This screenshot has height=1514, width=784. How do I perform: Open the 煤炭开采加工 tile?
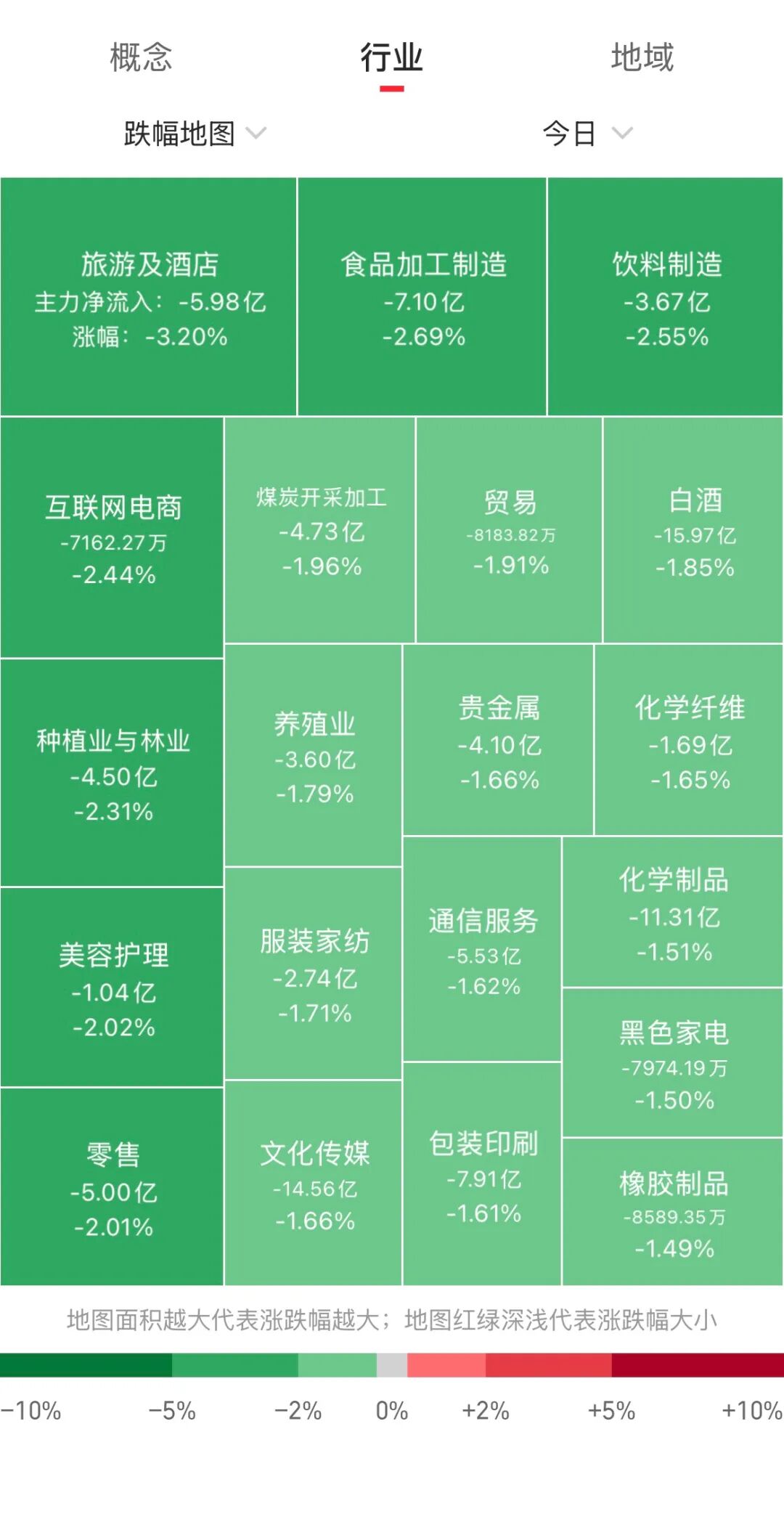tap(320, 530)
